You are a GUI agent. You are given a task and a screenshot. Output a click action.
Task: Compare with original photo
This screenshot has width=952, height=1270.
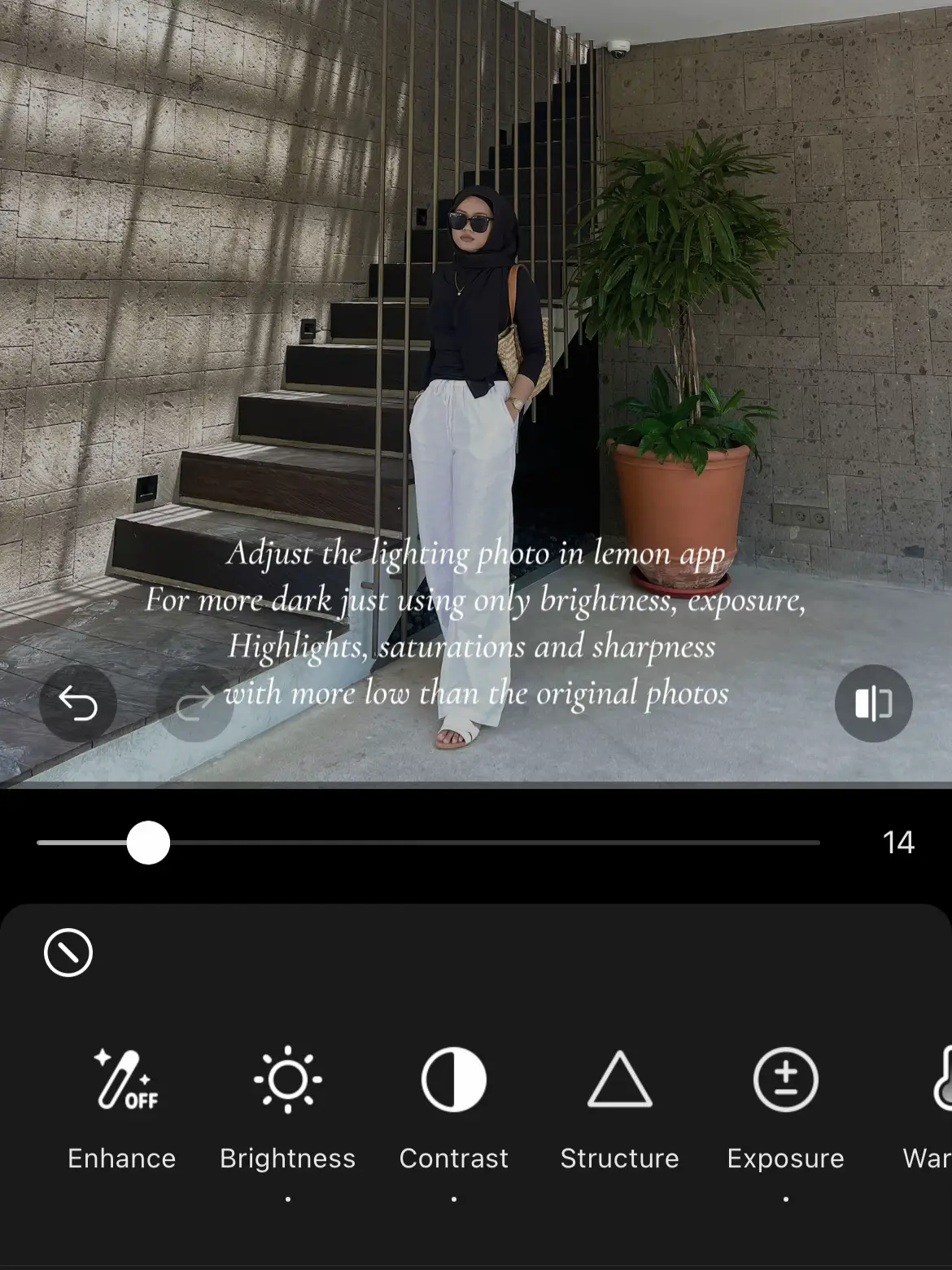tap(873, 703)
